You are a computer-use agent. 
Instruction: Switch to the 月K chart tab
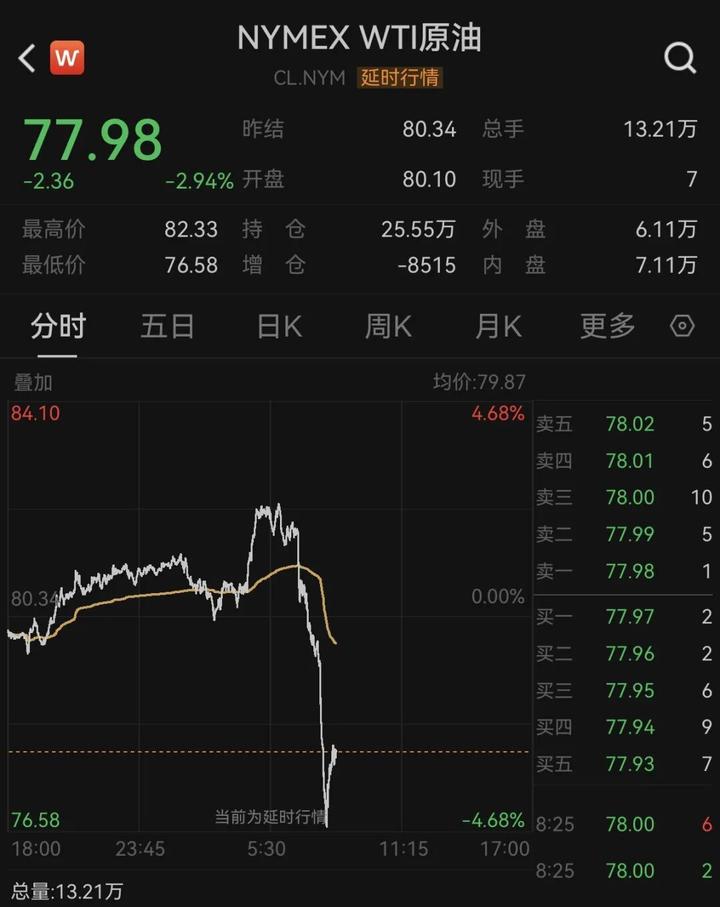pos(498,326)
